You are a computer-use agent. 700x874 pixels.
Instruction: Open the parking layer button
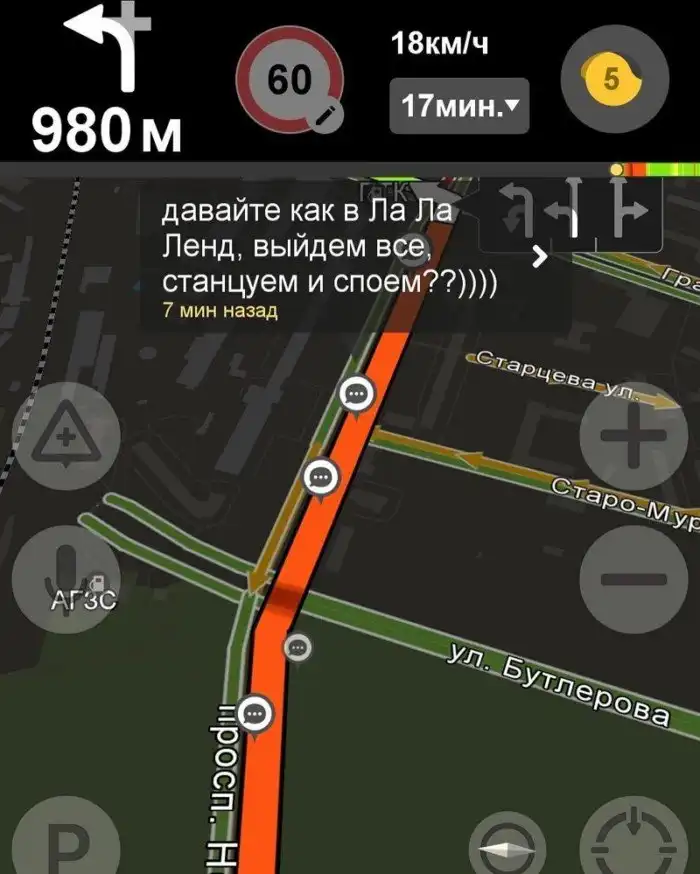[66, 840]
